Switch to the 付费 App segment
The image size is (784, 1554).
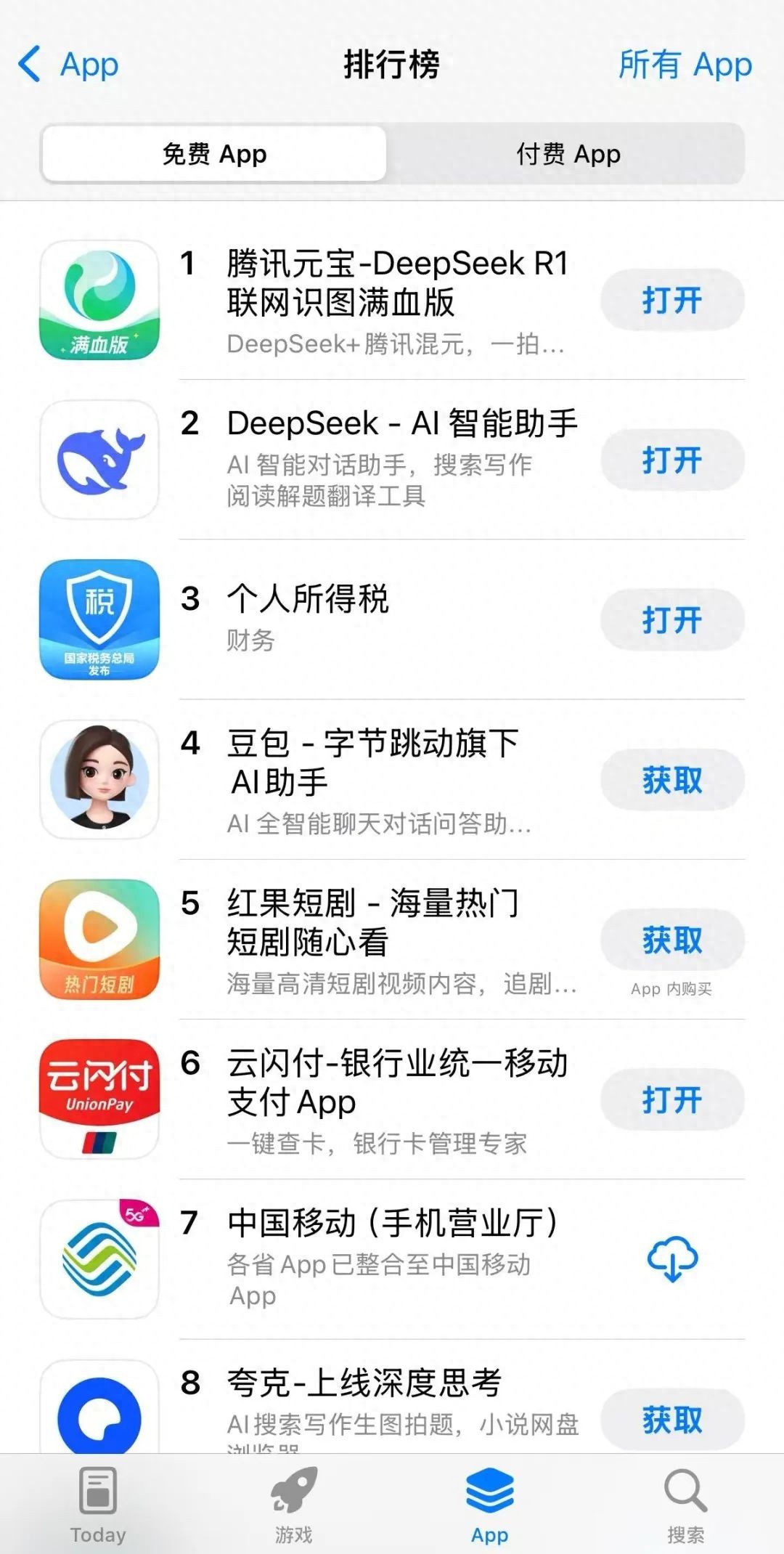pyautogui.click(x=568, y=154)
